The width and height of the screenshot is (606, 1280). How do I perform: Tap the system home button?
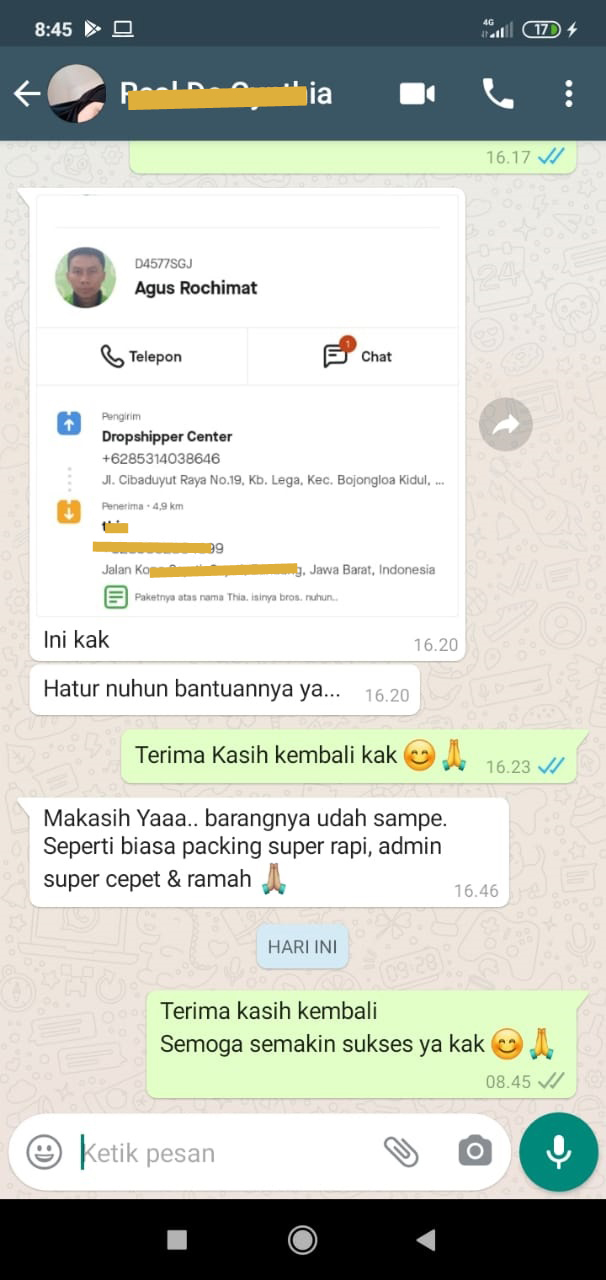tap(302, 1240)
